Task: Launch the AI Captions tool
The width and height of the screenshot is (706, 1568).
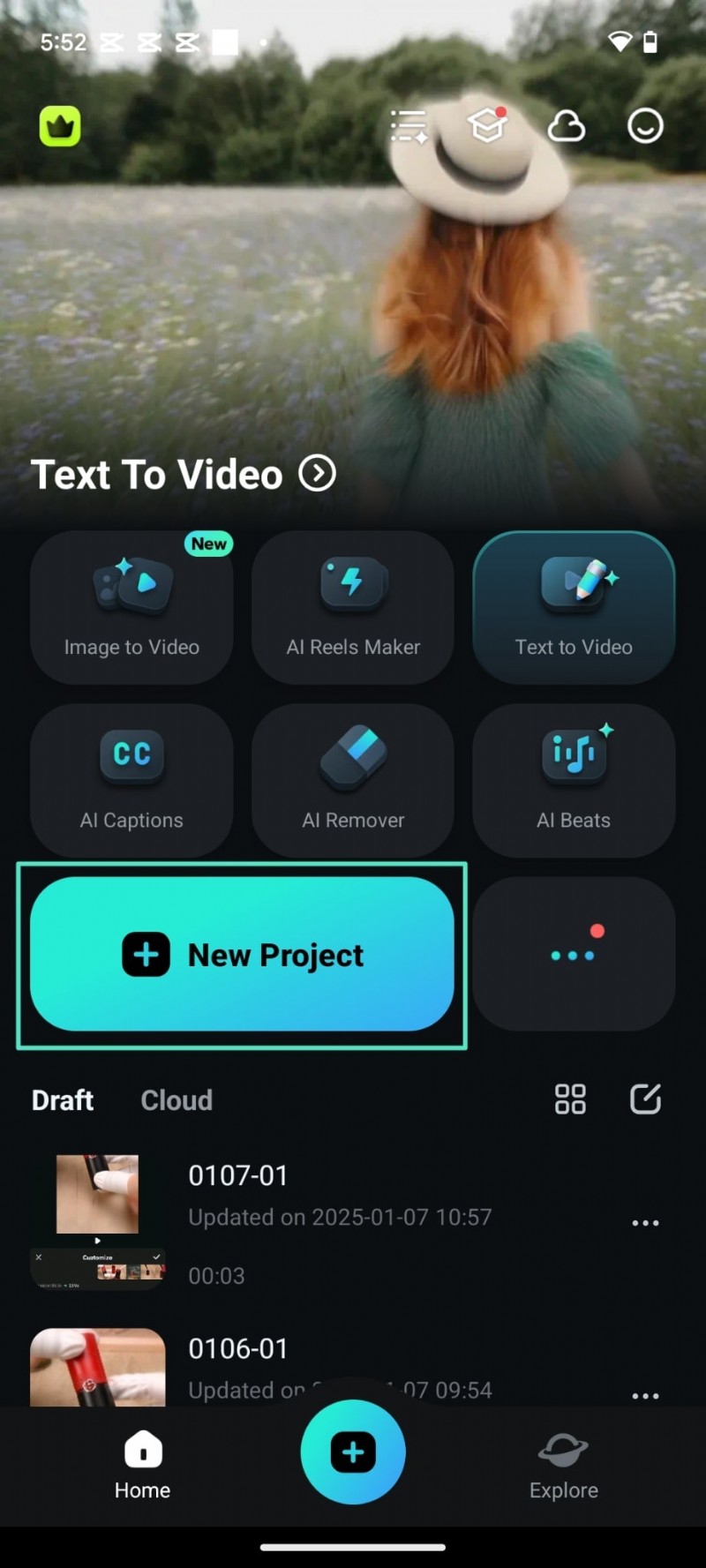Action: [131, 780]
